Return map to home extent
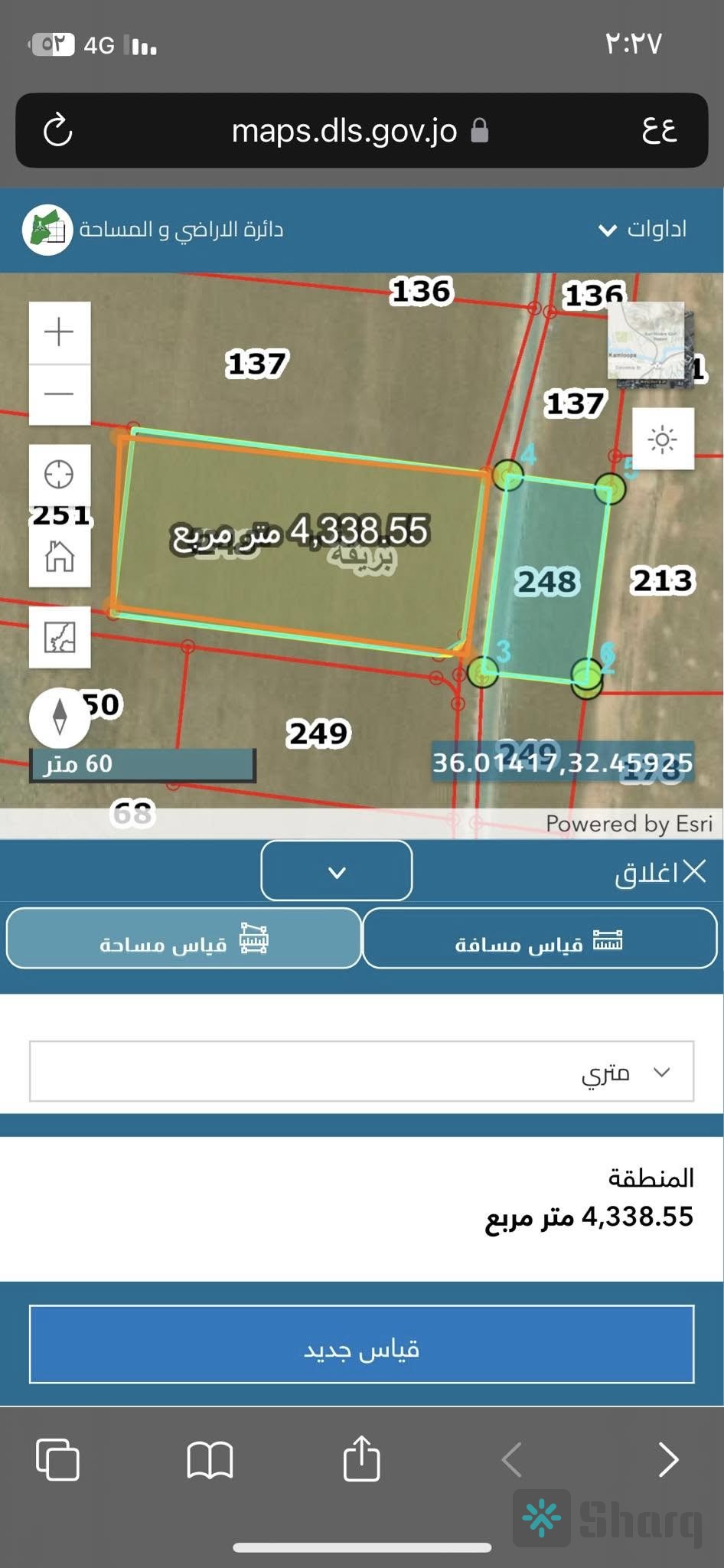This screenshot has height=1568, width=724. tap(60, 556)
